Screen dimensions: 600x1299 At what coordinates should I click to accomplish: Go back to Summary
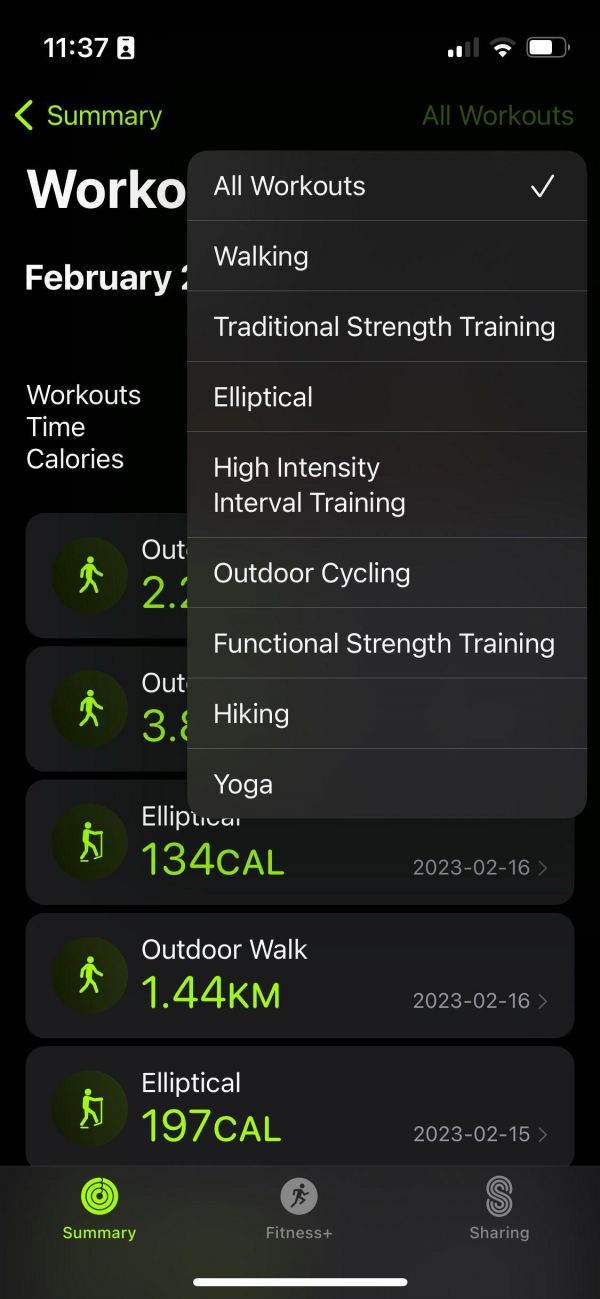click(x=88, y=115)
